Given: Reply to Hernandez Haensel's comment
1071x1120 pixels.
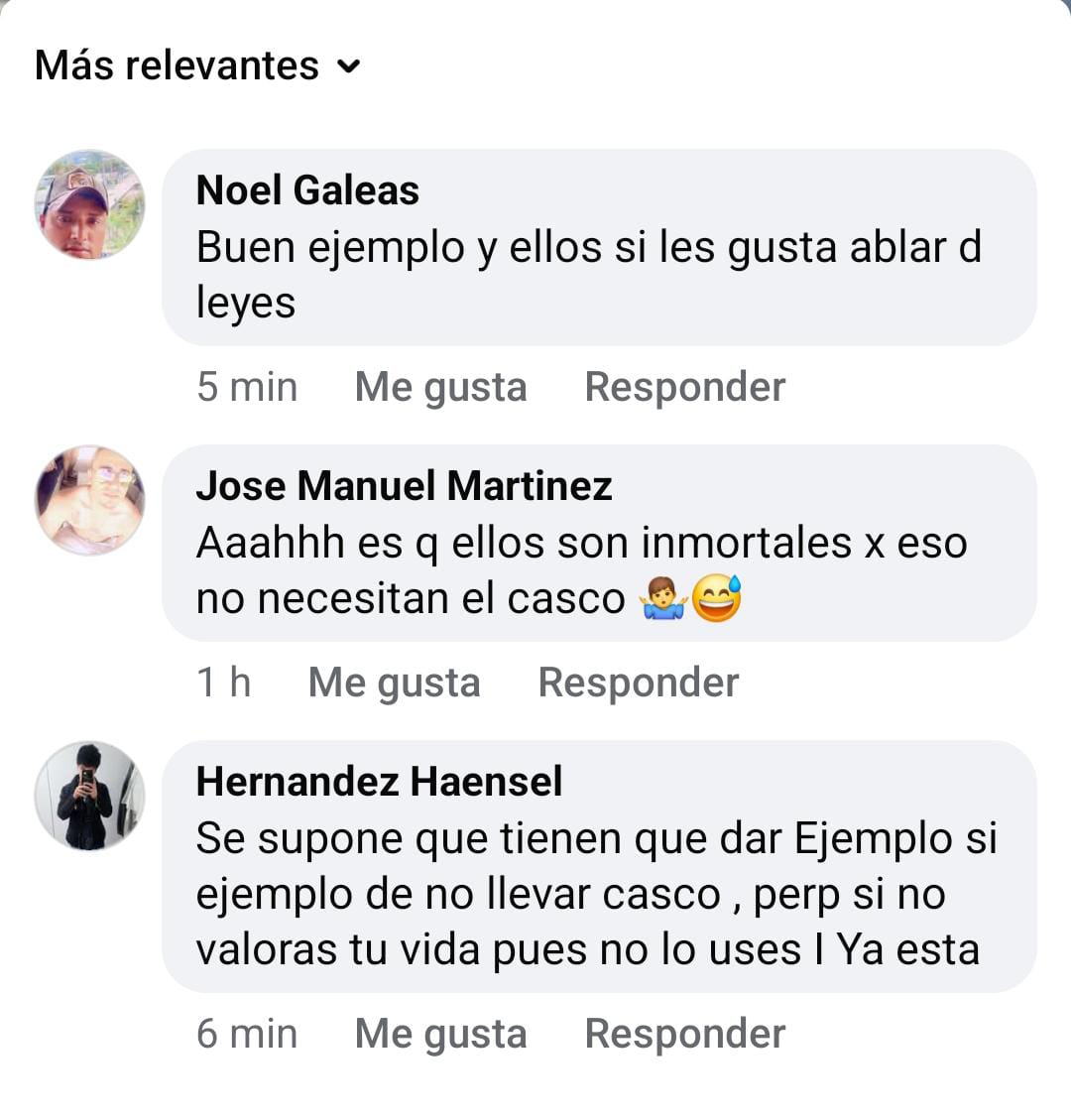Looking at the screenshot, I should (x=684, y=1034).
